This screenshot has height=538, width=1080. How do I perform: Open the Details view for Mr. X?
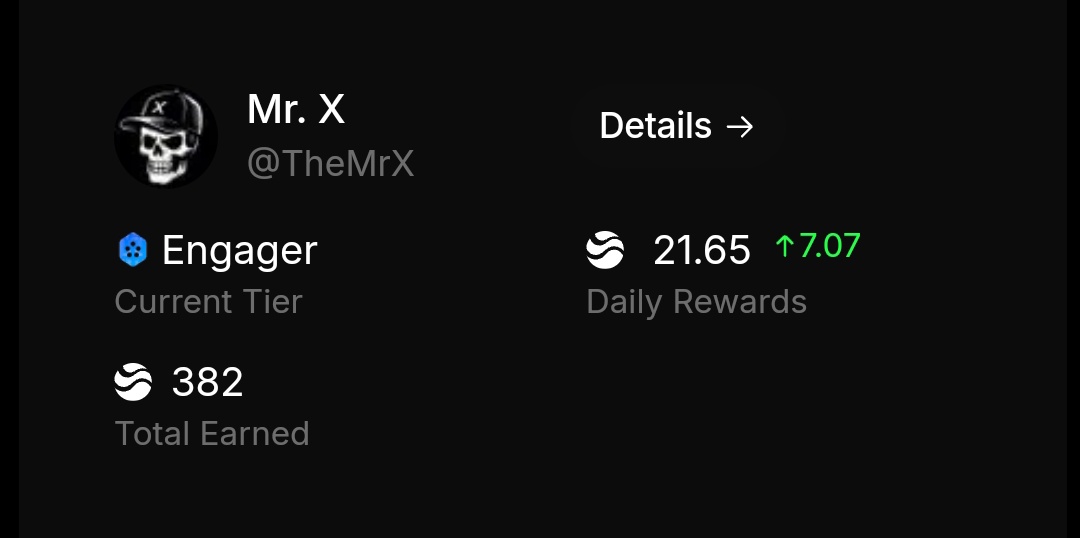point(676,126)
